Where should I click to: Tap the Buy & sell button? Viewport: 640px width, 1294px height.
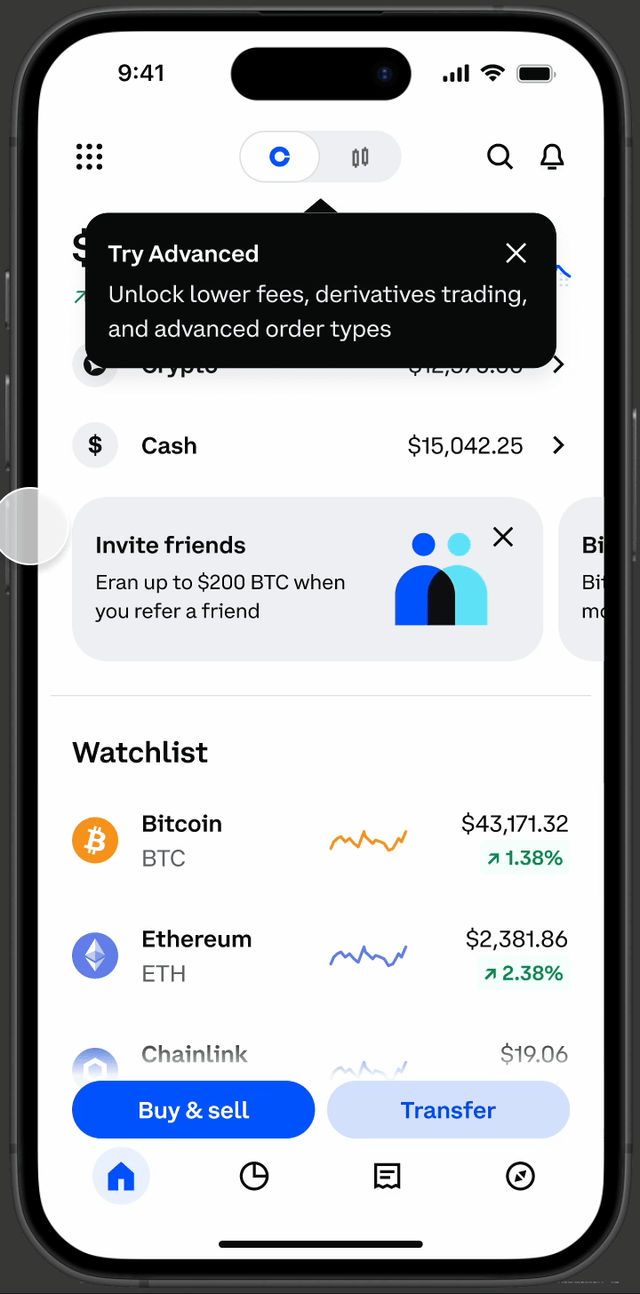coord(193,1110)
